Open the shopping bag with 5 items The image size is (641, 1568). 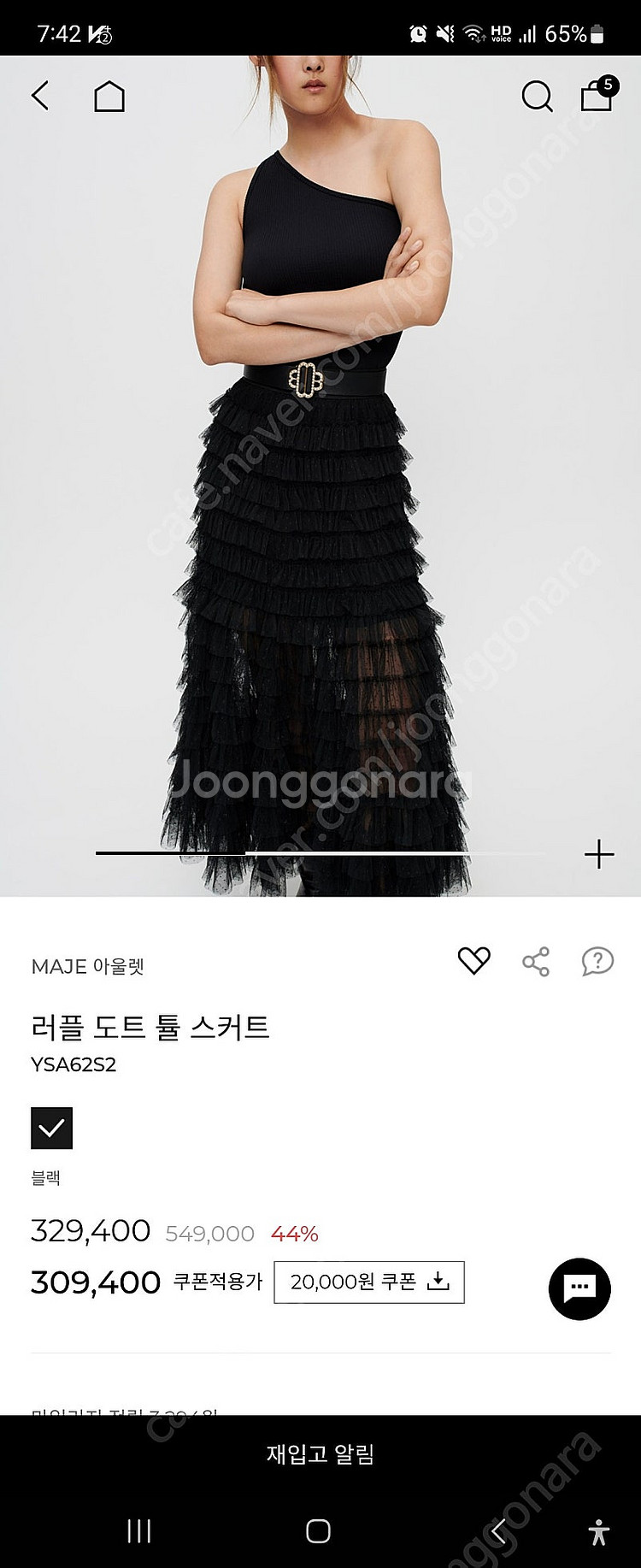click(x=598, y=94)
